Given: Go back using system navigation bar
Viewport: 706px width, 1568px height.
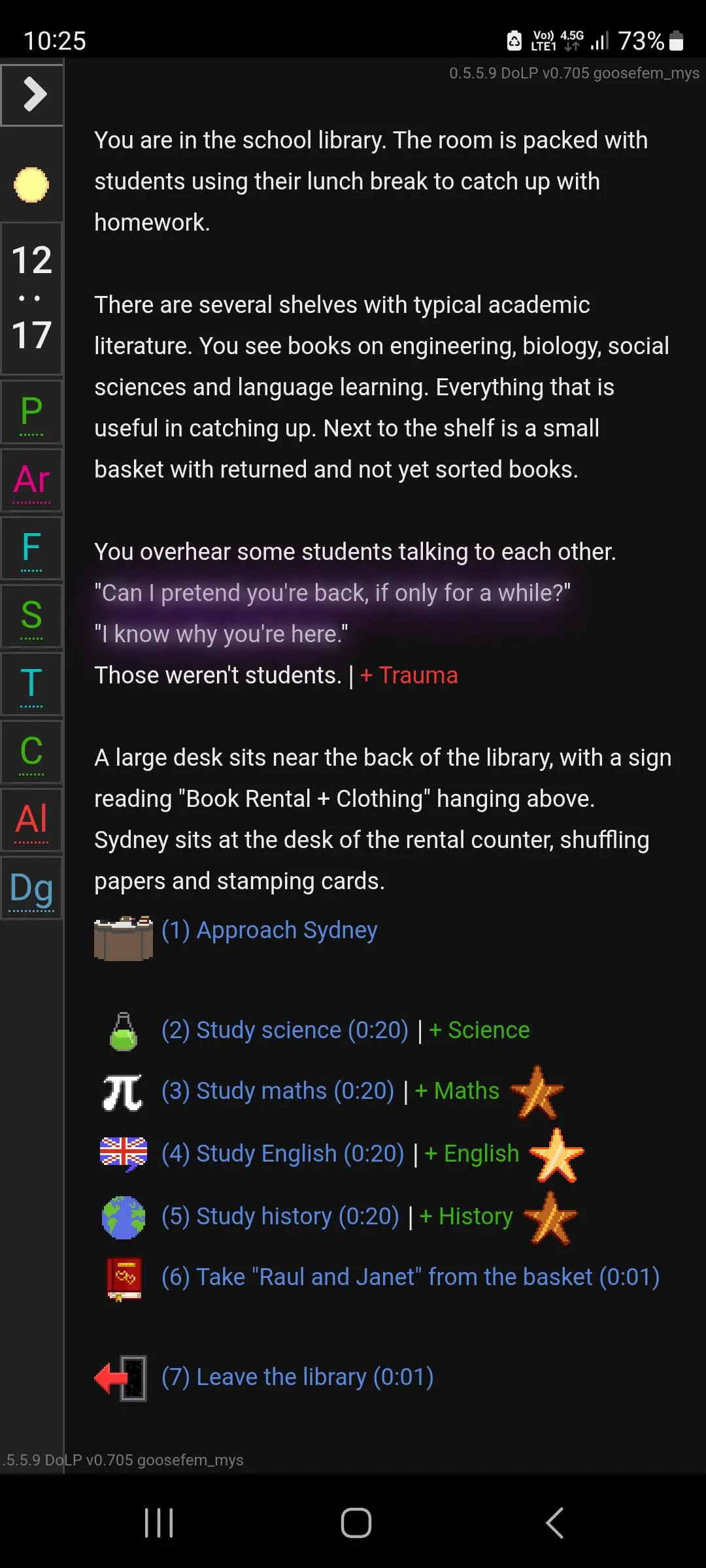Looking at the screenshot, I should 554,1523.
